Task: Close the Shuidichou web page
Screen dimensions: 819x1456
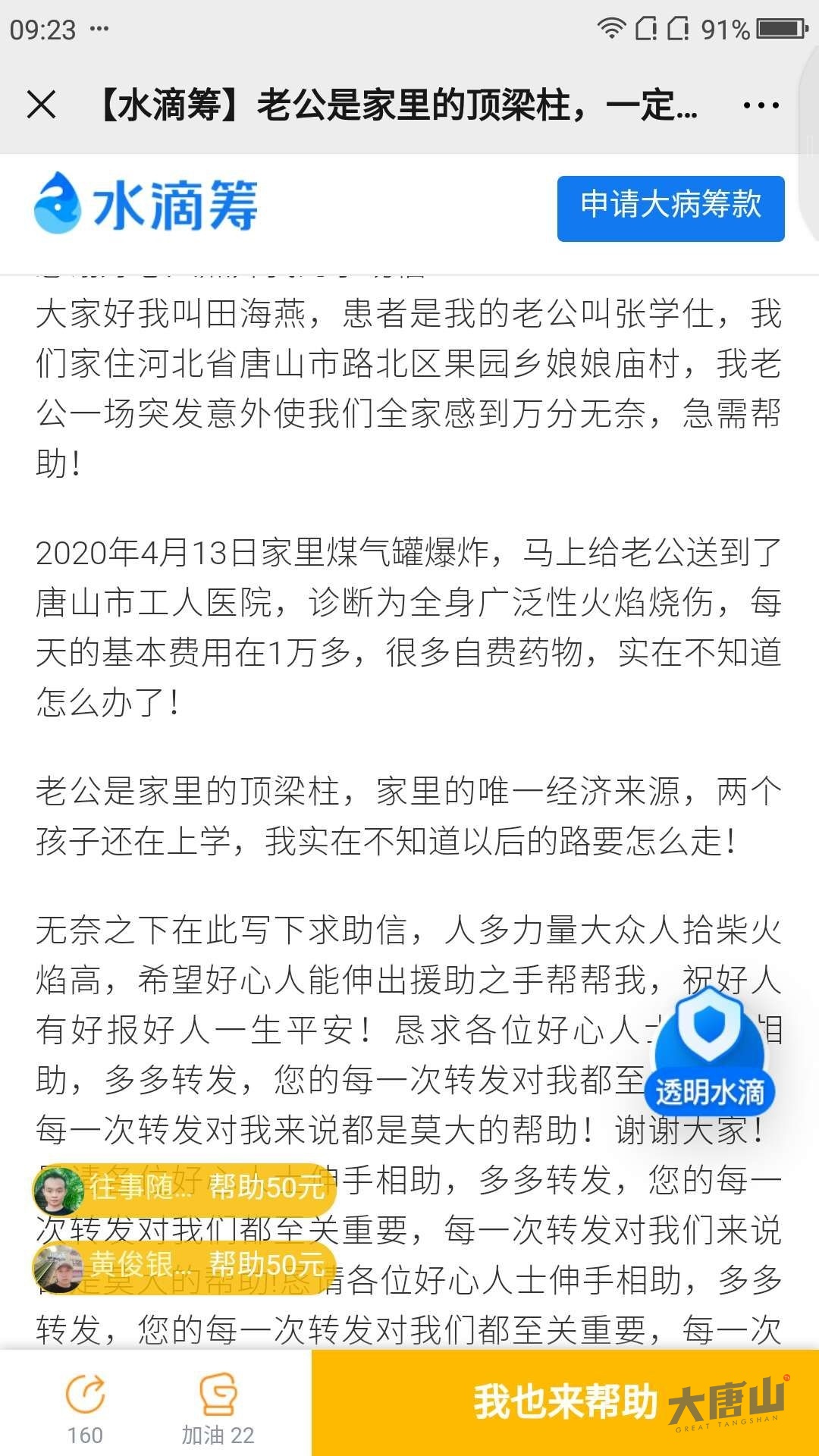Action: (42, 105)
